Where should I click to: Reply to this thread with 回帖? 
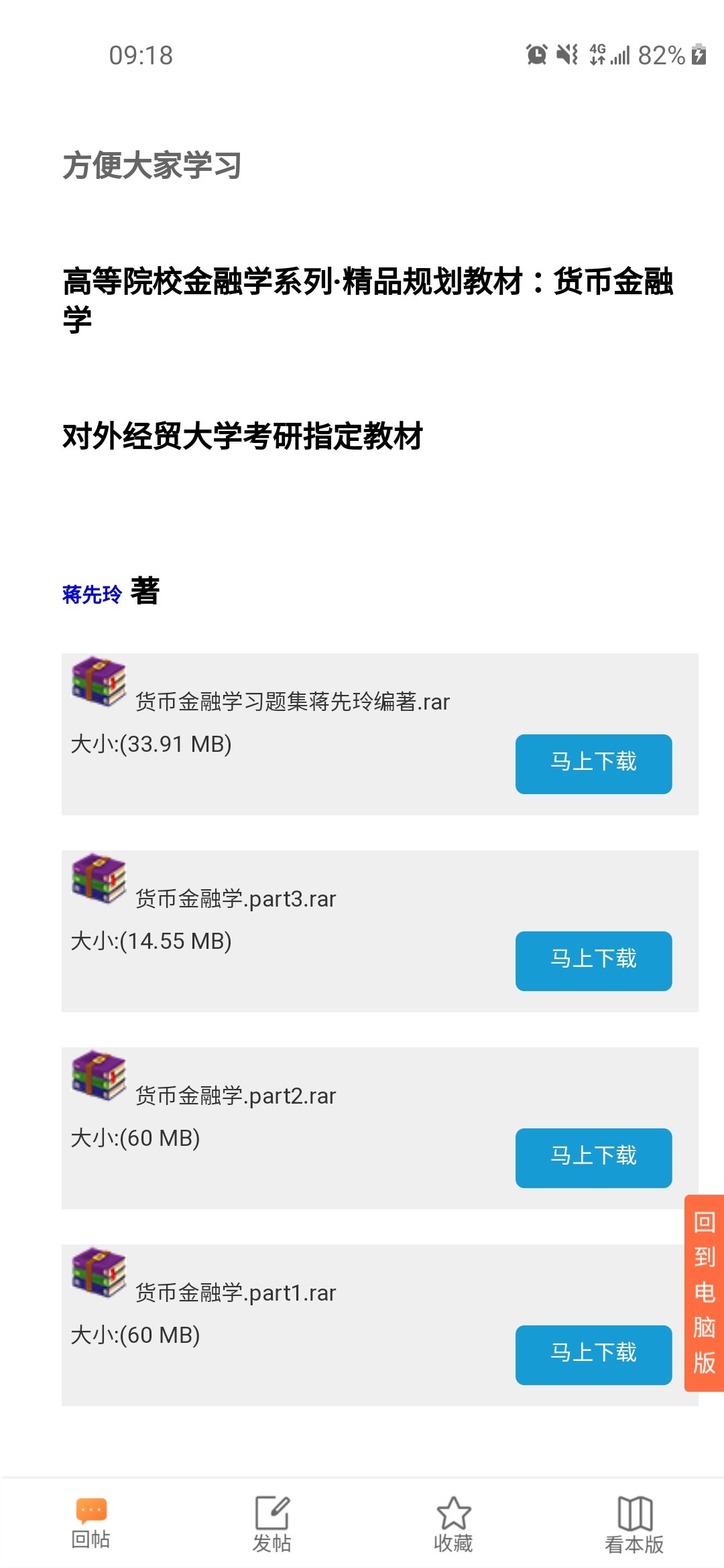[91, 1522]
